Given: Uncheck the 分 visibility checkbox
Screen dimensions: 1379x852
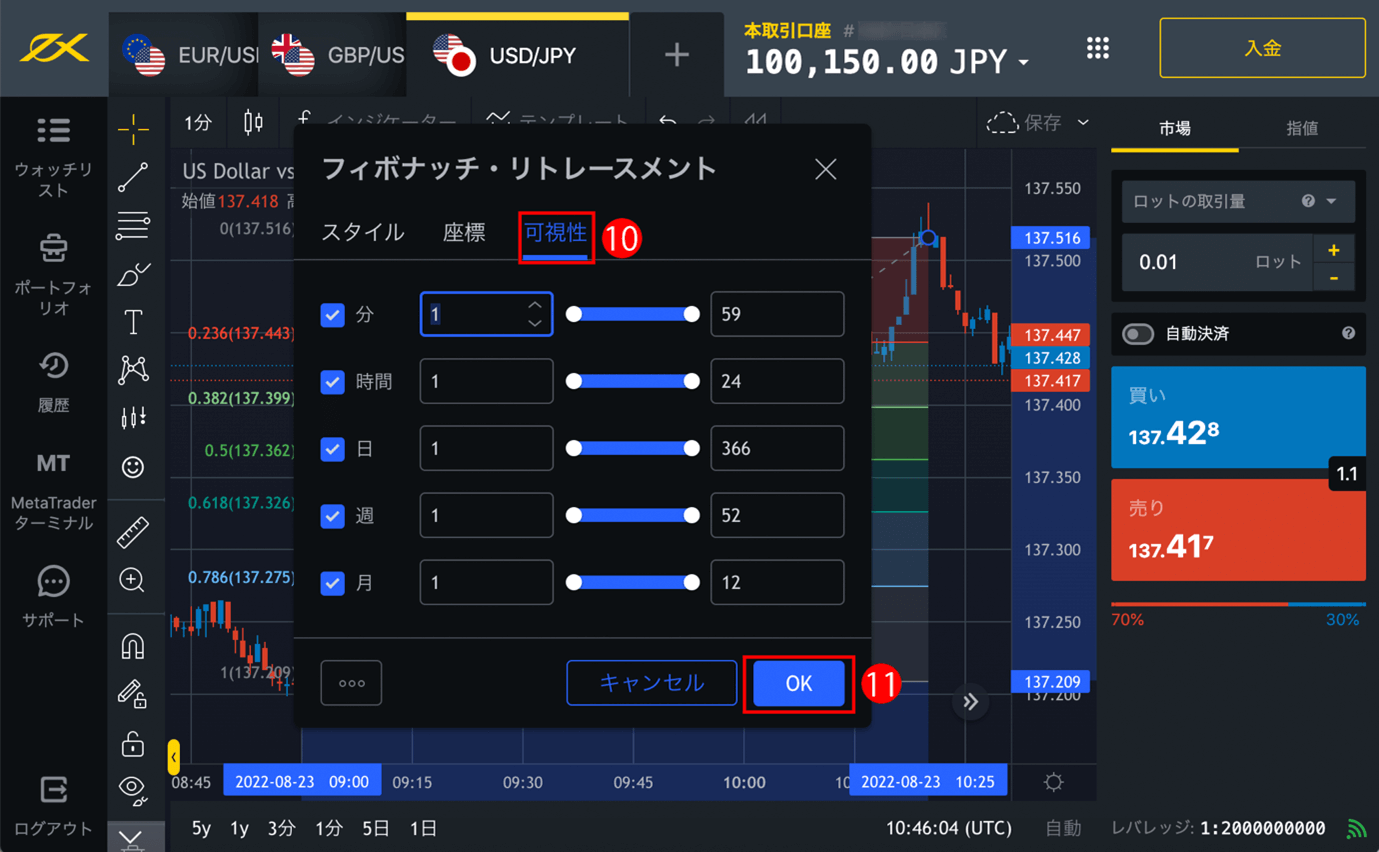Looking at the screenshot, I should (x=333, y=315).
